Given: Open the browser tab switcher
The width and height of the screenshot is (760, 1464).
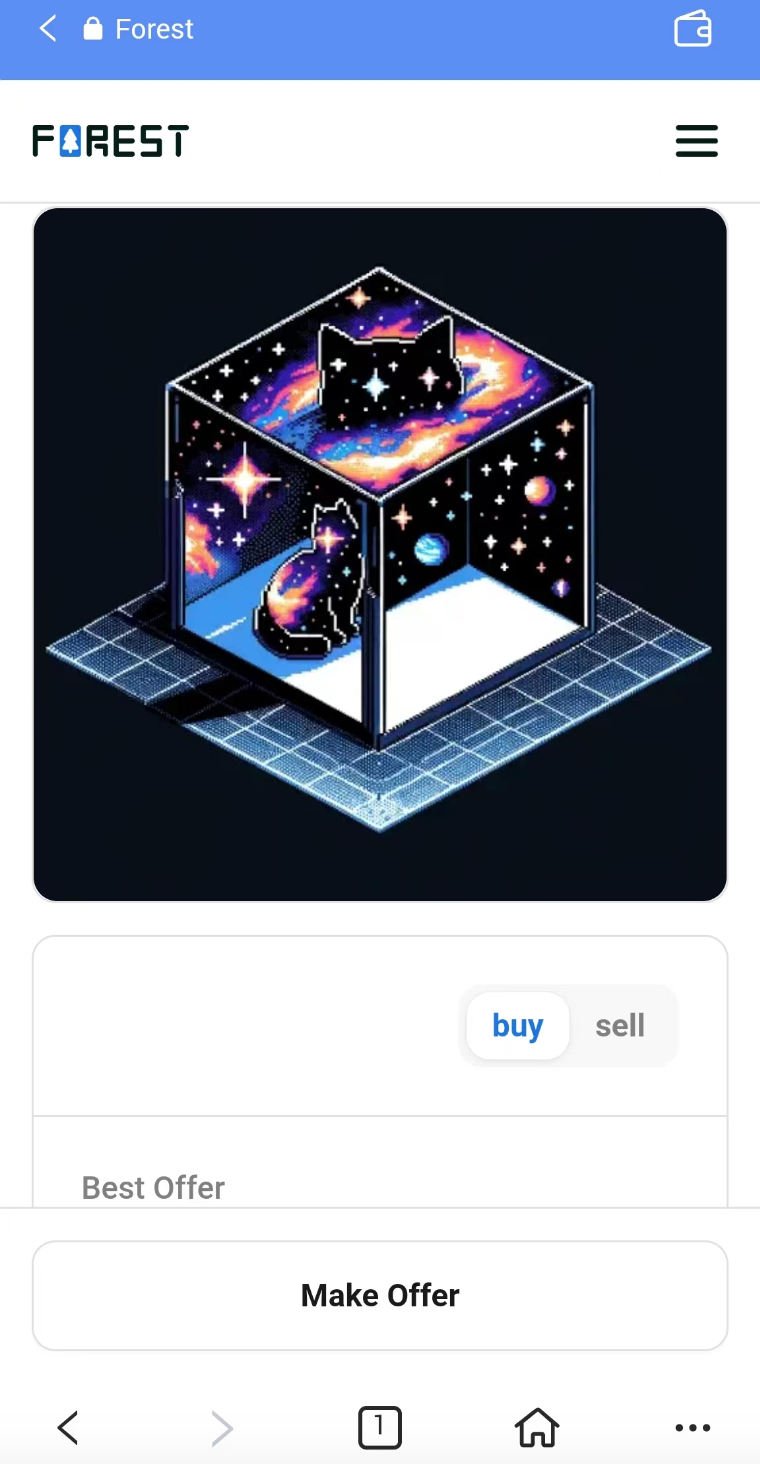Looking at the screenshot, I should click(379, 1428).
